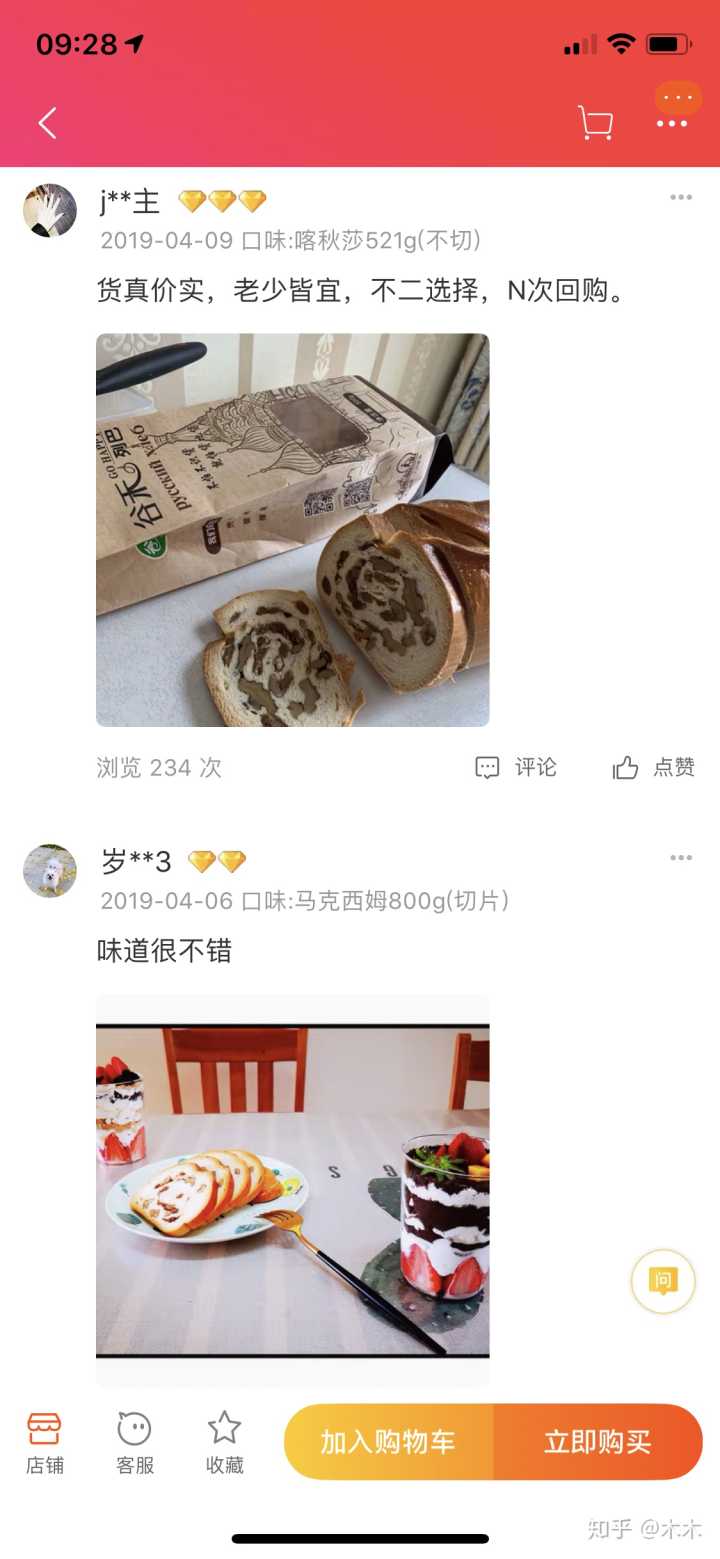Open the top-right more options menu
This screenshot has height=1559, width=720.
[672, 123]
